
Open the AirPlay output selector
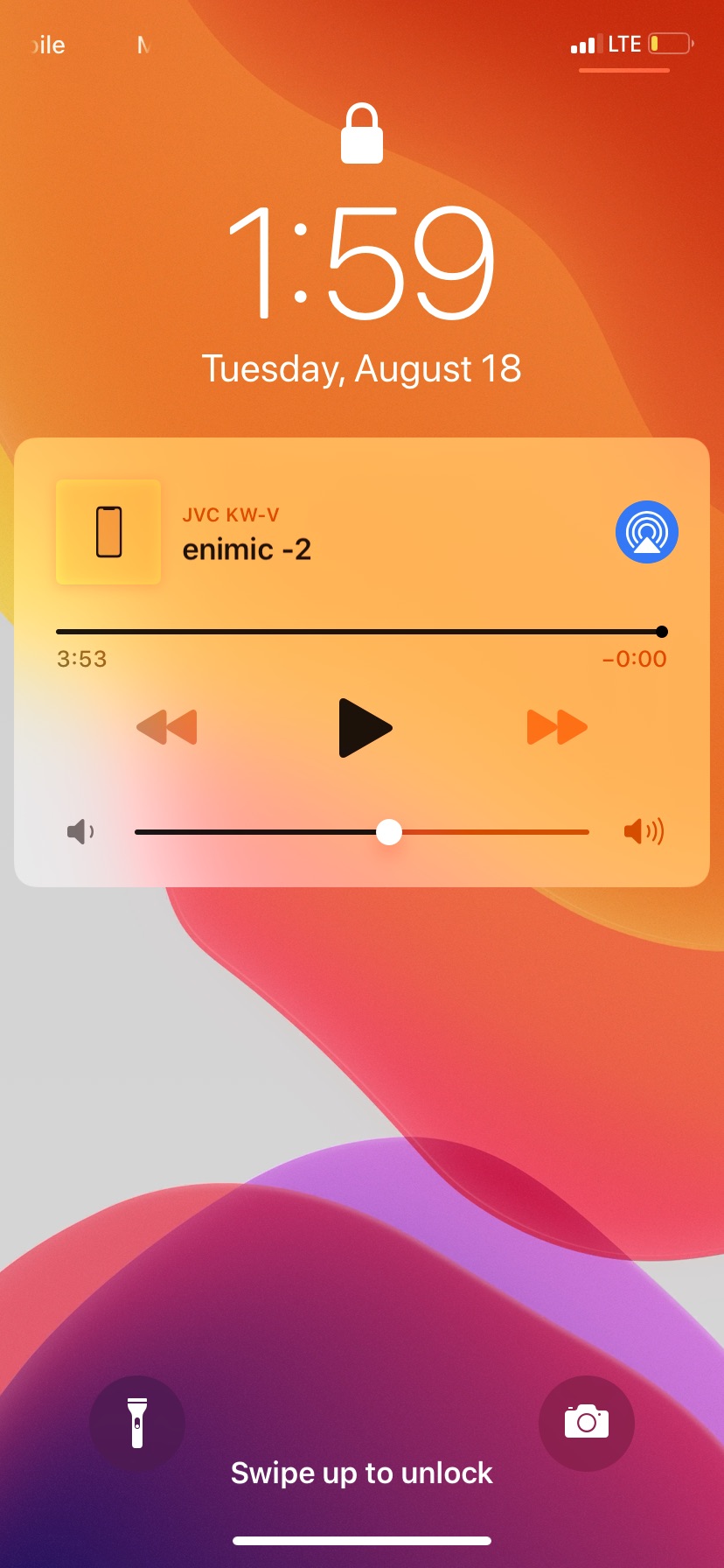coord(647,532)
